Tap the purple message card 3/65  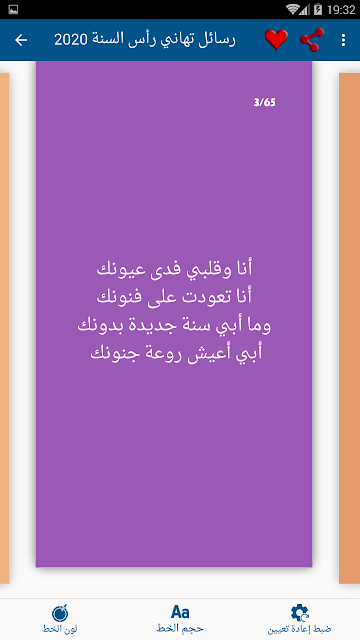tap(174, 314)
